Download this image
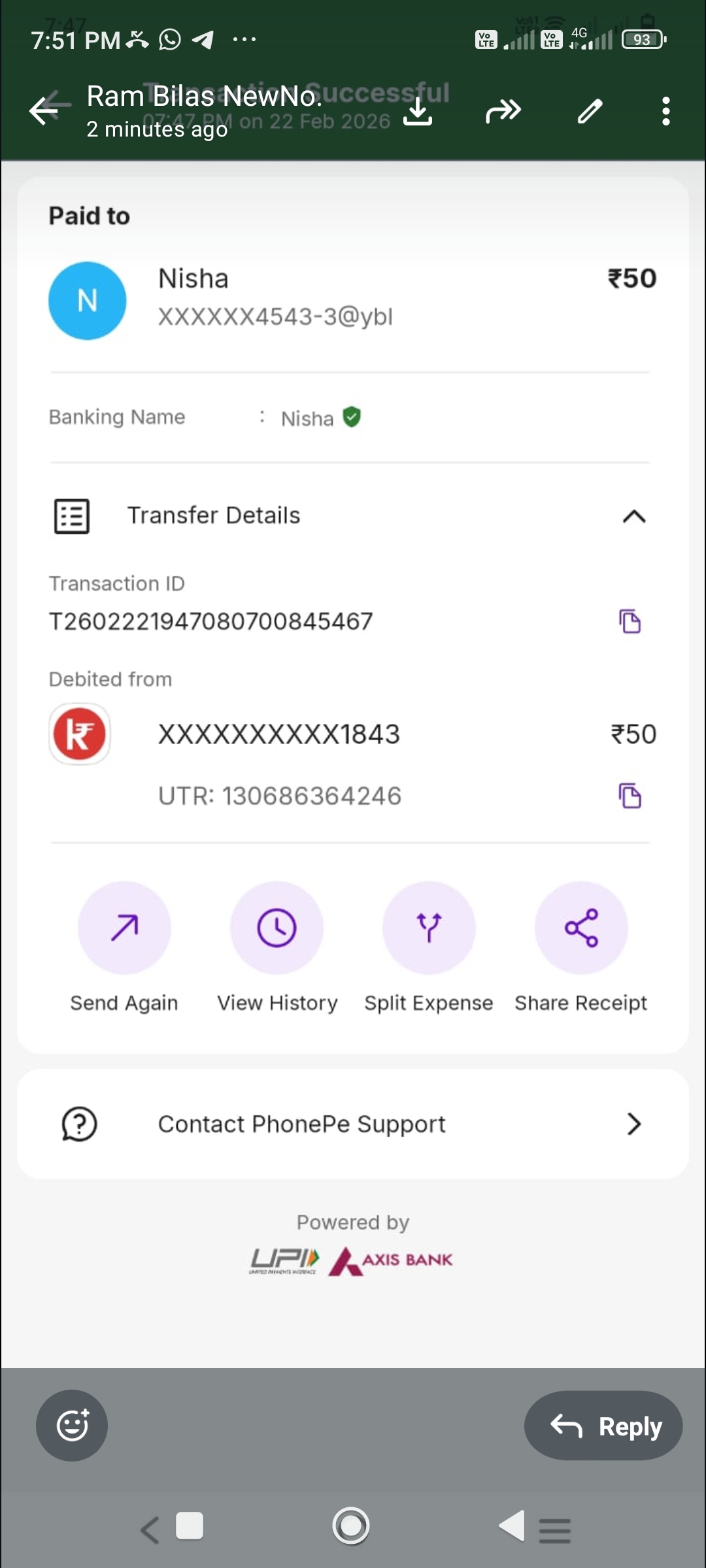The width and height of the screenshot is (706, 1568). [x=418, y=111]
